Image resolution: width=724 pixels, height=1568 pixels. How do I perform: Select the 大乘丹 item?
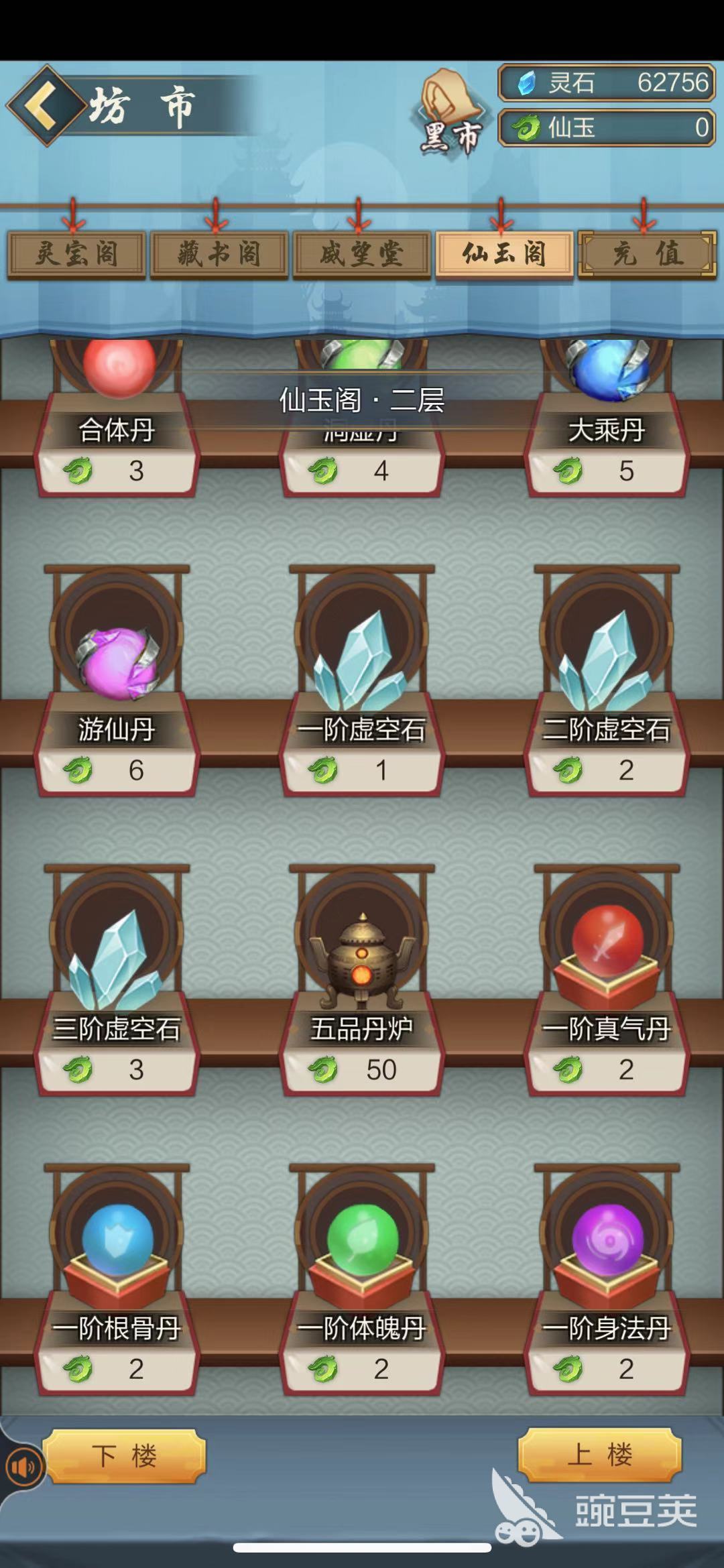pyautogui.click(x=607, y=416)
